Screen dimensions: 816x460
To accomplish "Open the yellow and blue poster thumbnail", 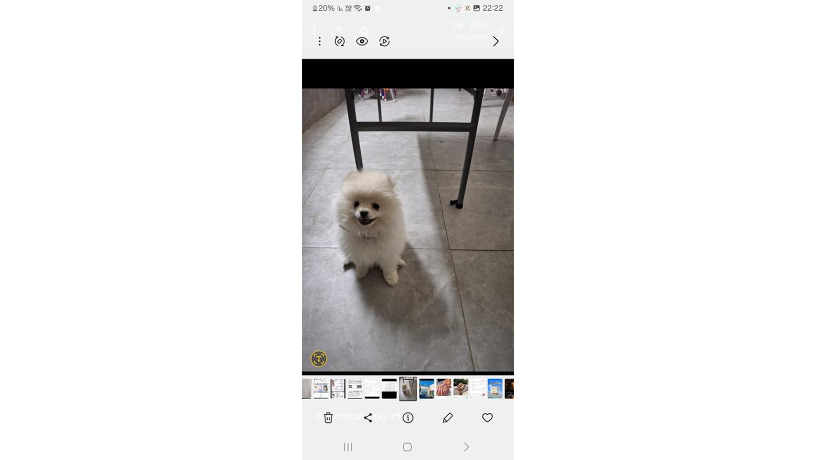I will pos(495,388).
